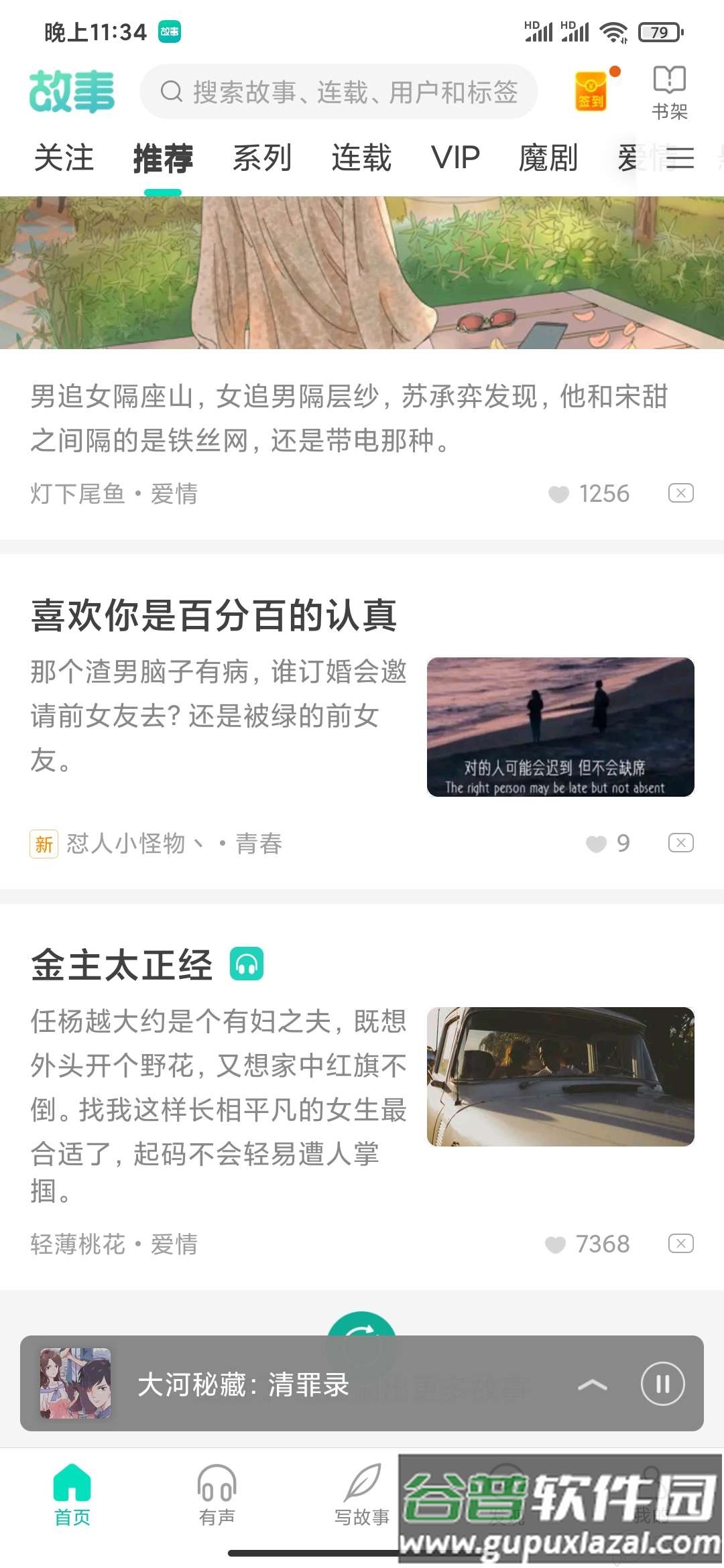Viewport: 724px width, 1568px height.
Task: Open story 金主太正经
Action: point(122,966)
